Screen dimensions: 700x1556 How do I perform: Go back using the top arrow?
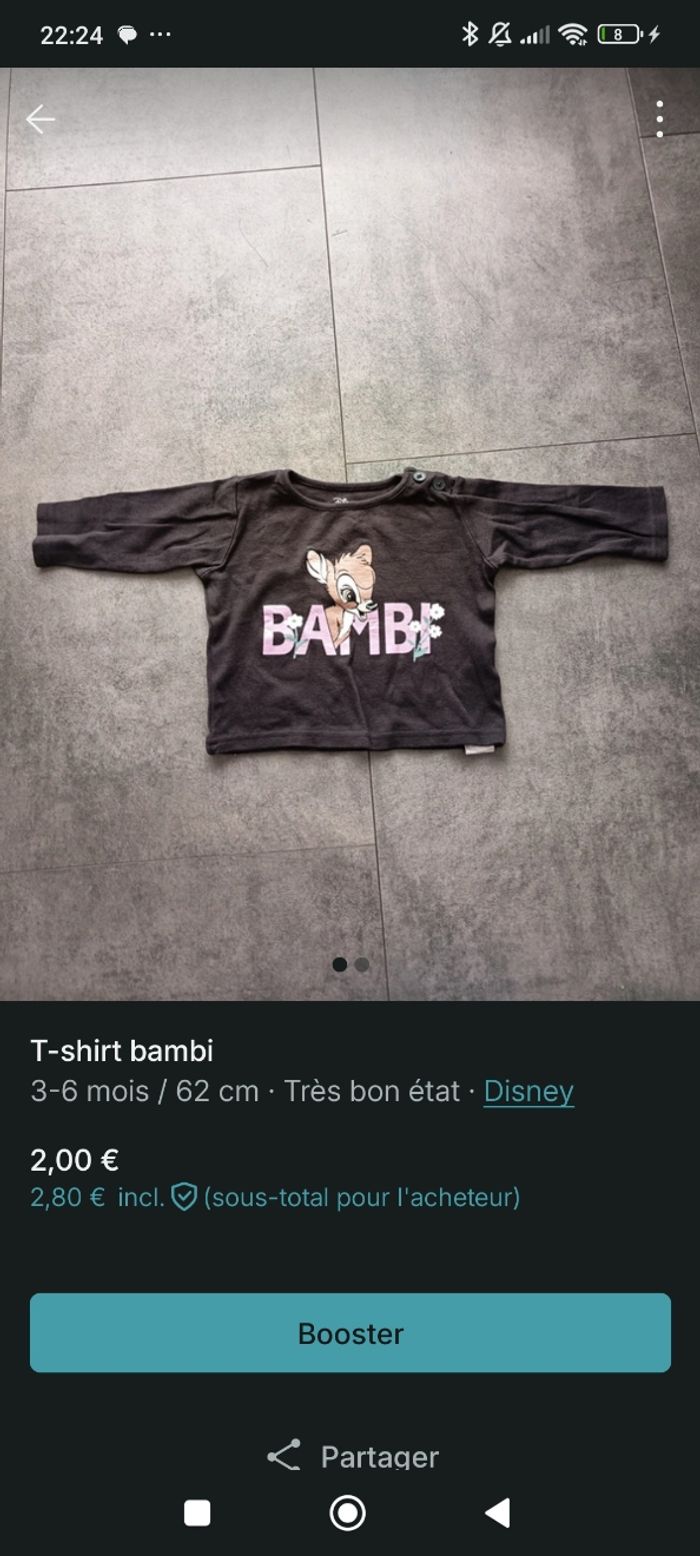pyautogui.click(x=40, y=120)
